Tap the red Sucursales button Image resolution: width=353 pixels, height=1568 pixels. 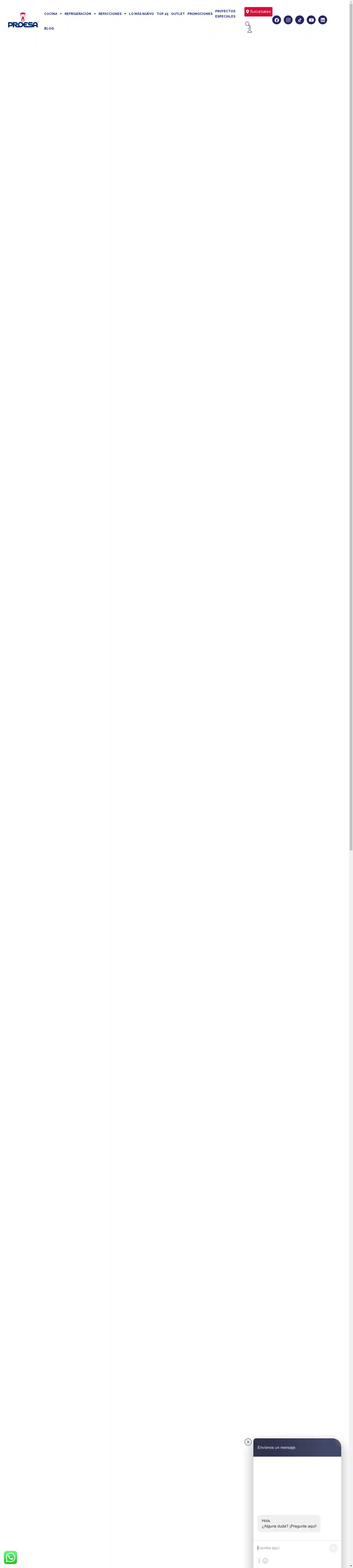coord(258,12)
